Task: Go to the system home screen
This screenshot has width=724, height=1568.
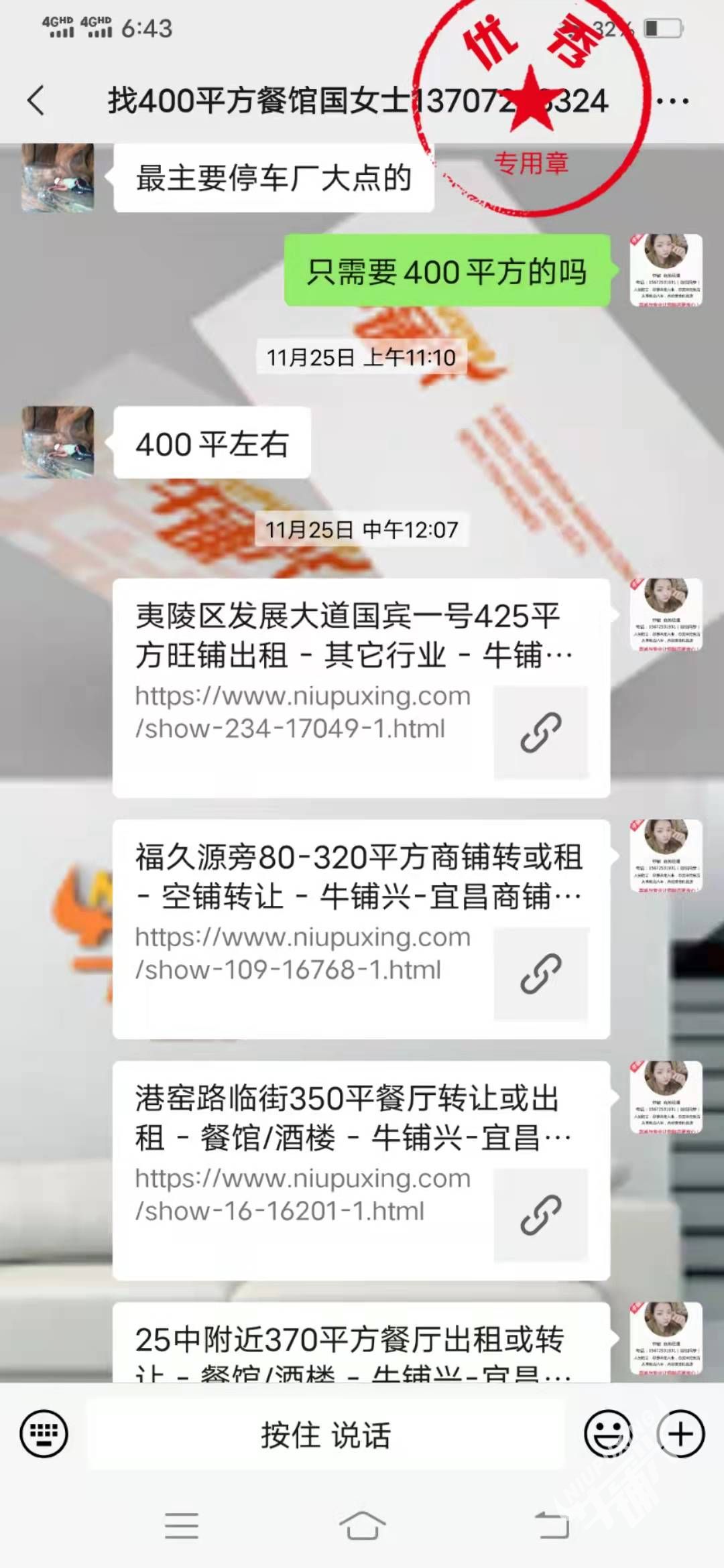Action: click(x=362, y=1526)
